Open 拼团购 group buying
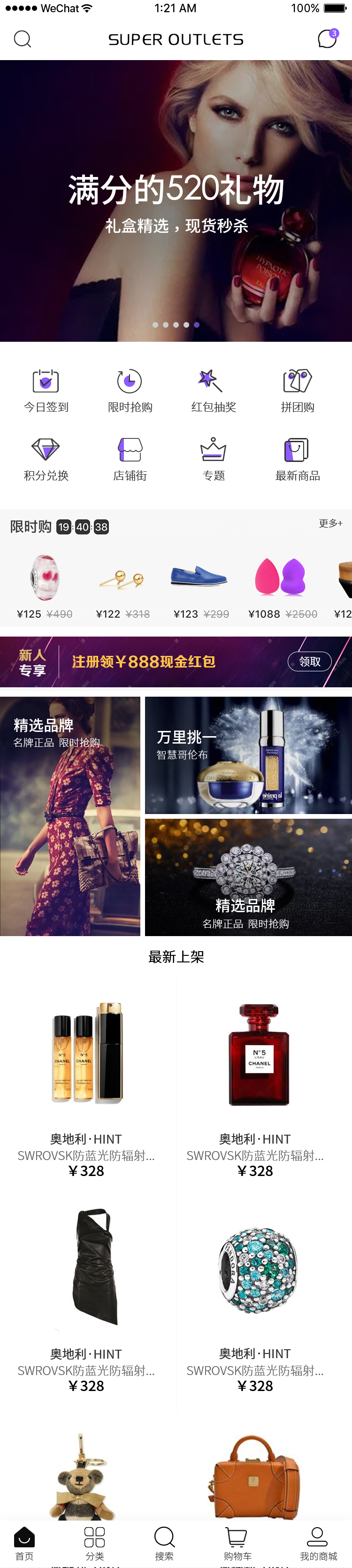Viewport: 352px width, 1568px height. [297, 391]
